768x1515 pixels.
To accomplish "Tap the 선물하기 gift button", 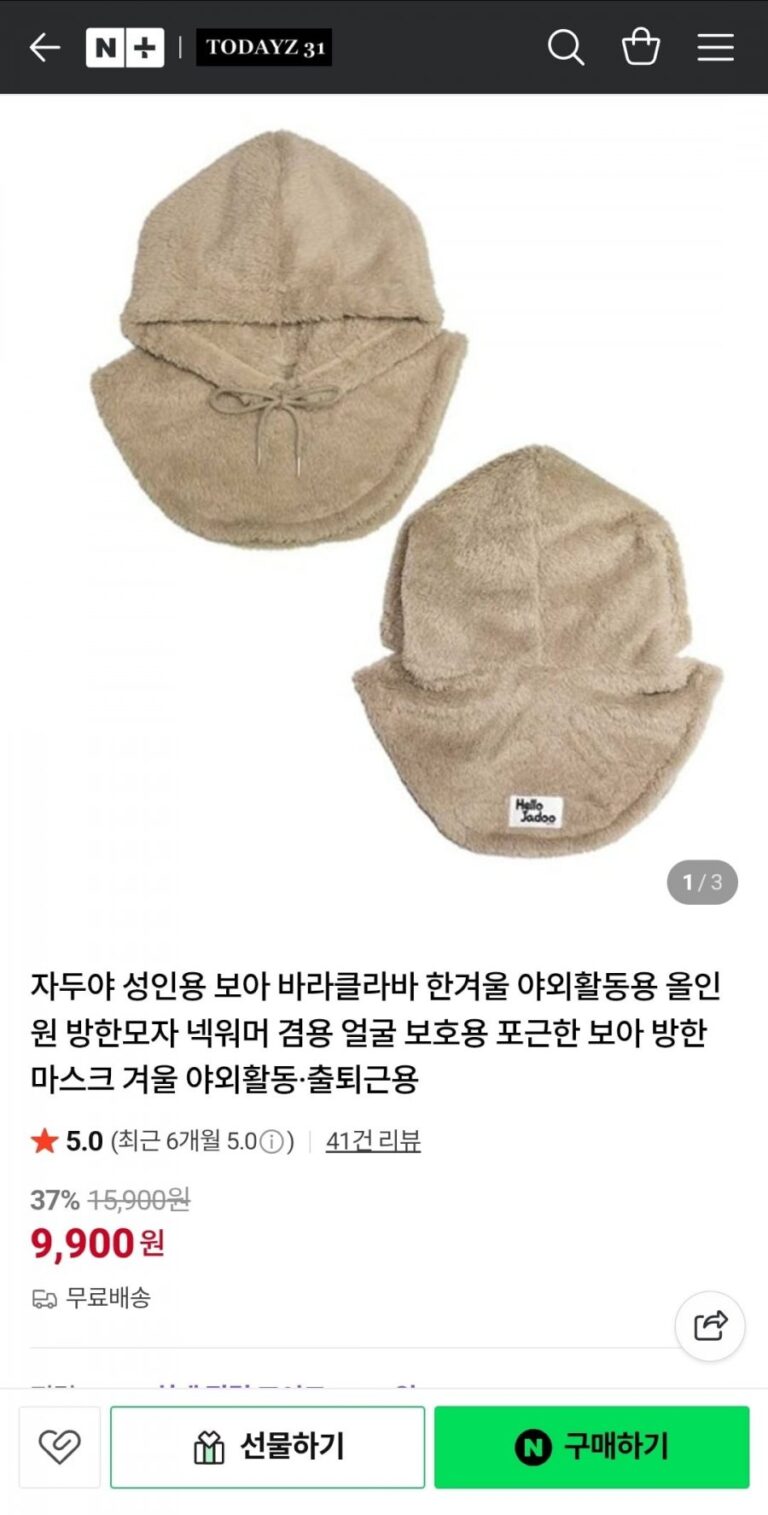I will tap(268, 1447).
